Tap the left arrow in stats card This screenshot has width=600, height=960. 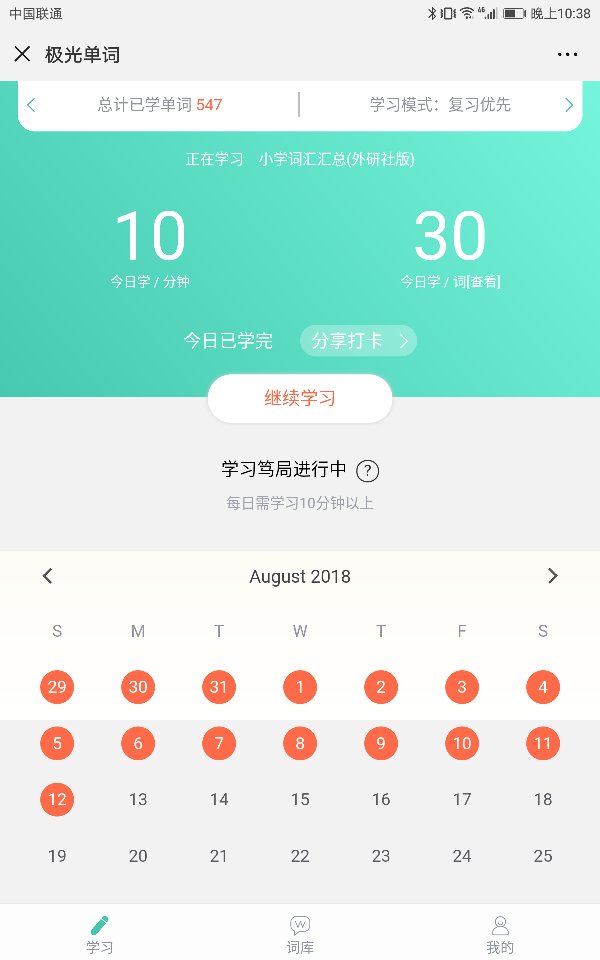32,105
